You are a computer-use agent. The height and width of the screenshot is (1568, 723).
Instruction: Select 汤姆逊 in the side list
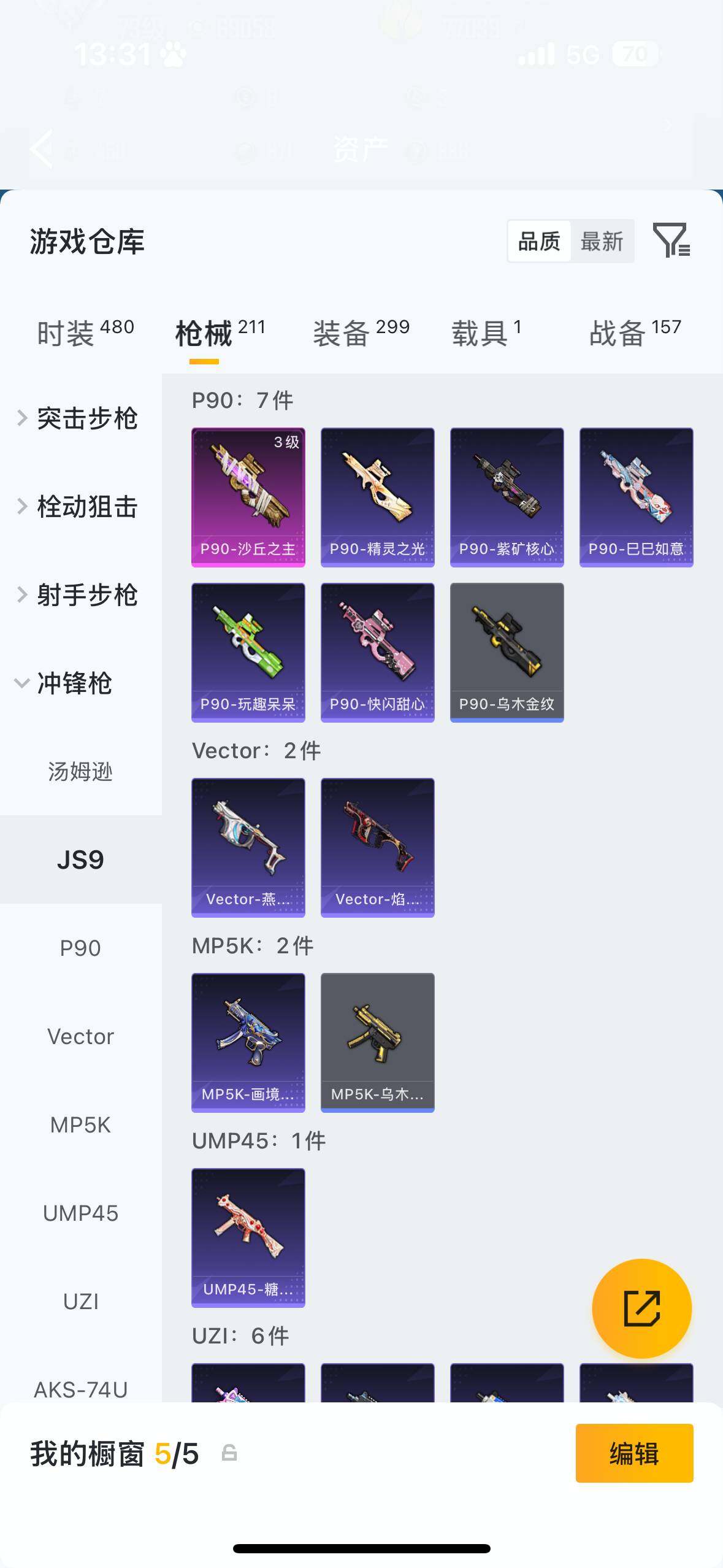(x=80, y=772)
